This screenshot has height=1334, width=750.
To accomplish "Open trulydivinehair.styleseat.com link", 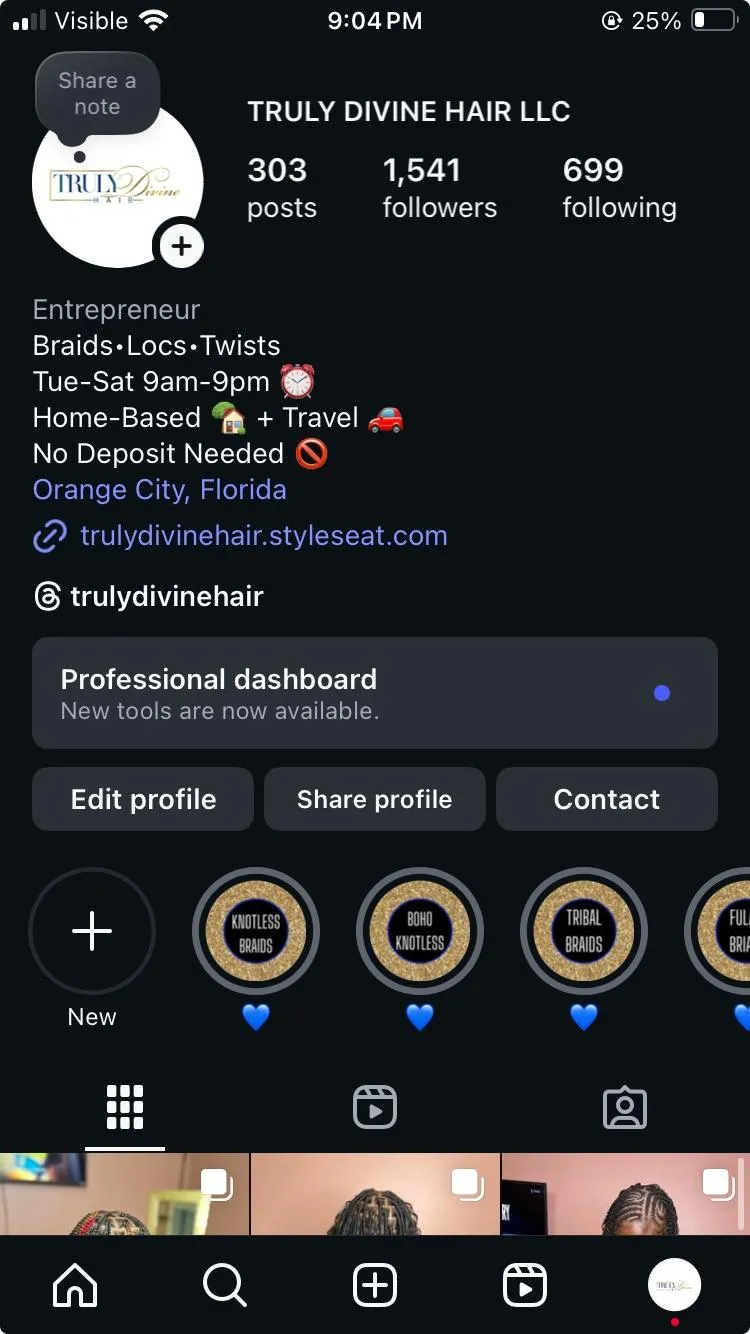I will 263,536.
